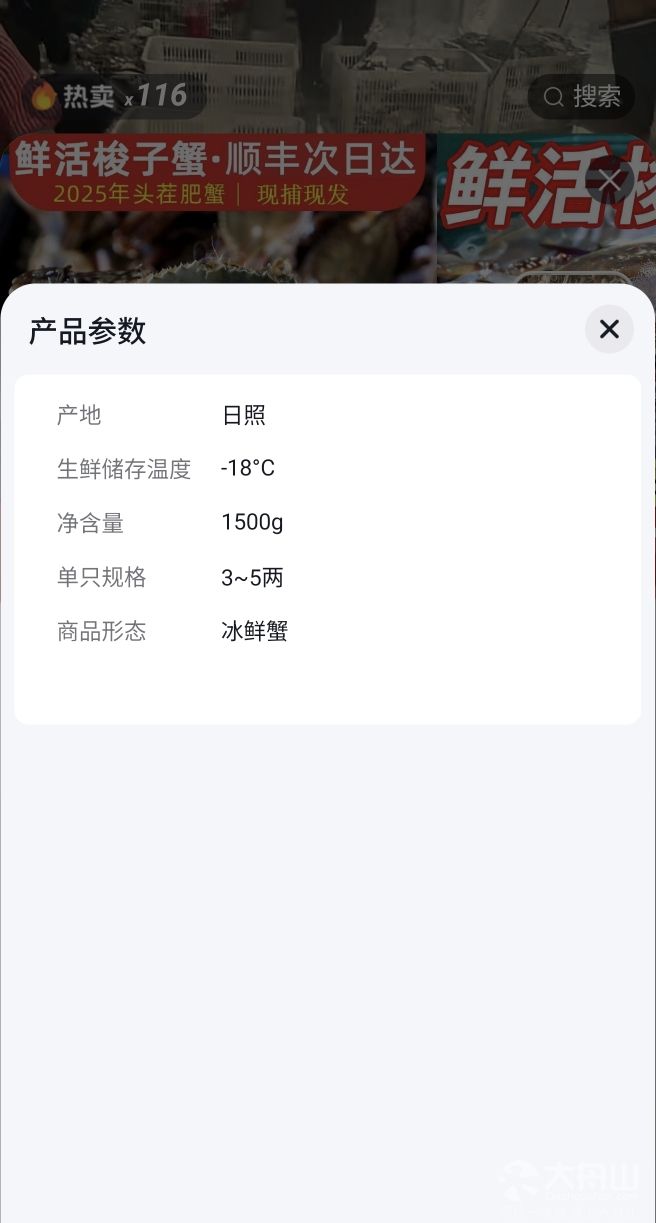656x1223 pixels.
Task: Open the 搜索 search button
Action: 581,97
